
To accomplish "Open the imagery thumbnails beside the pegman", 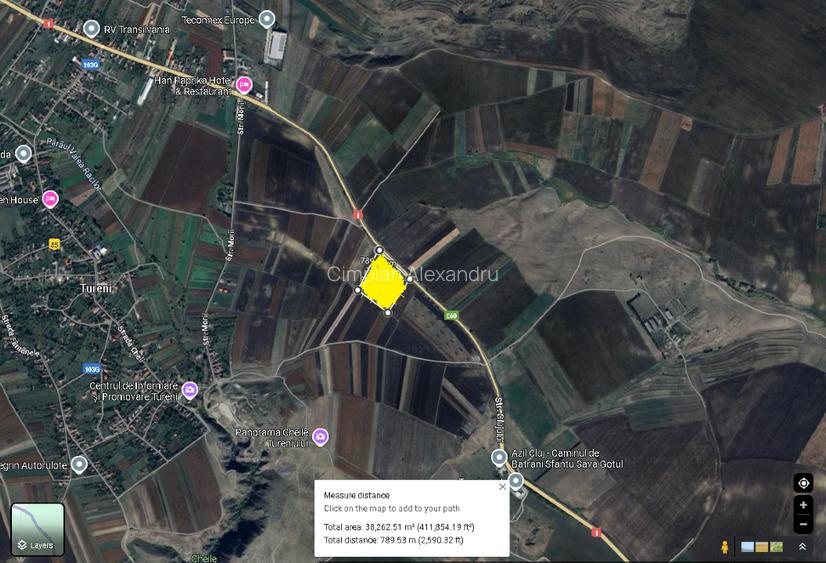I will (x=761, y=547).
